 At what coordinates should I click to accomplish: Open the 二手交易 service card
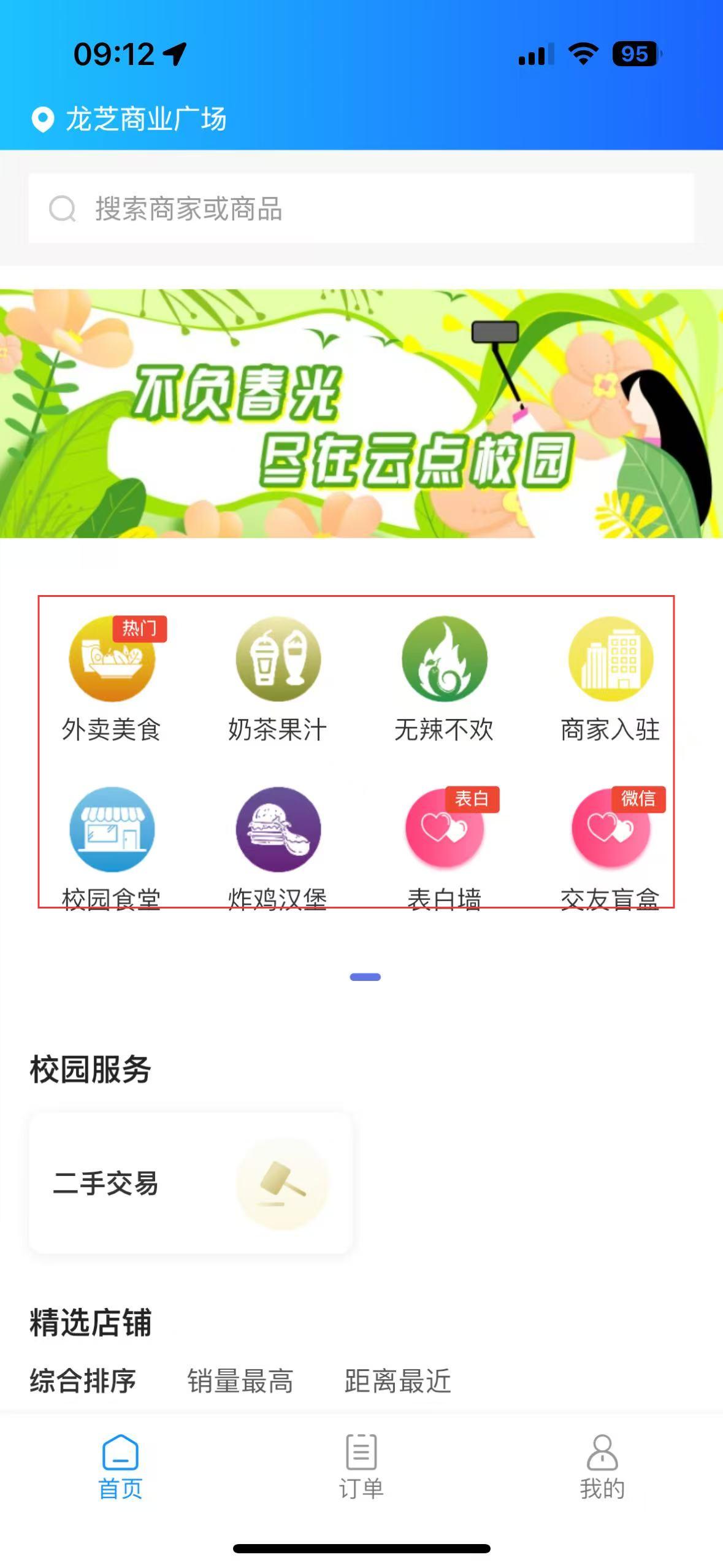click(x=190, y=1183)
